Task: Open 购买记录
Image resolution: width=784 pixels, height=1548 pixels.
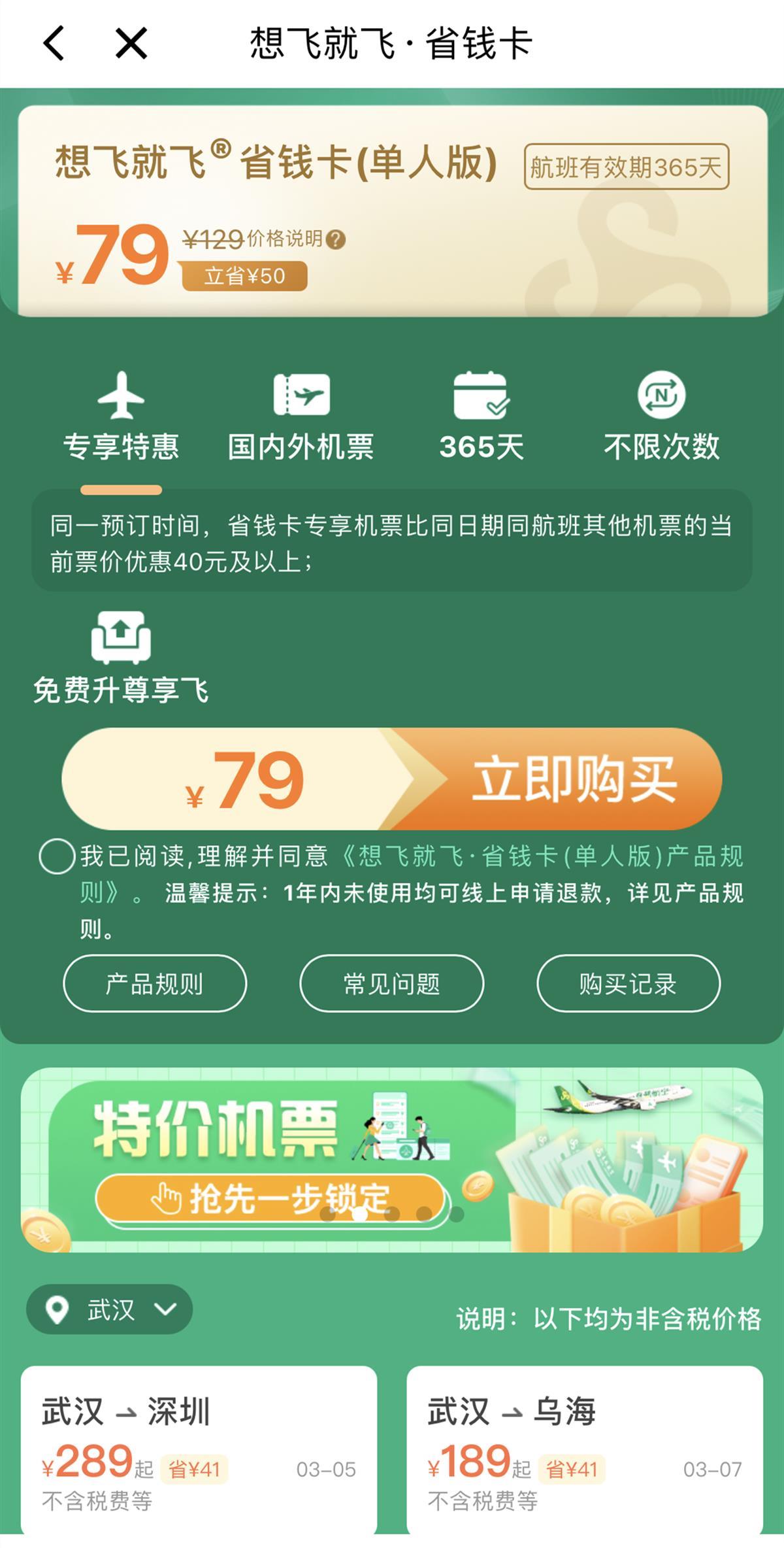Action: (628, 983)
